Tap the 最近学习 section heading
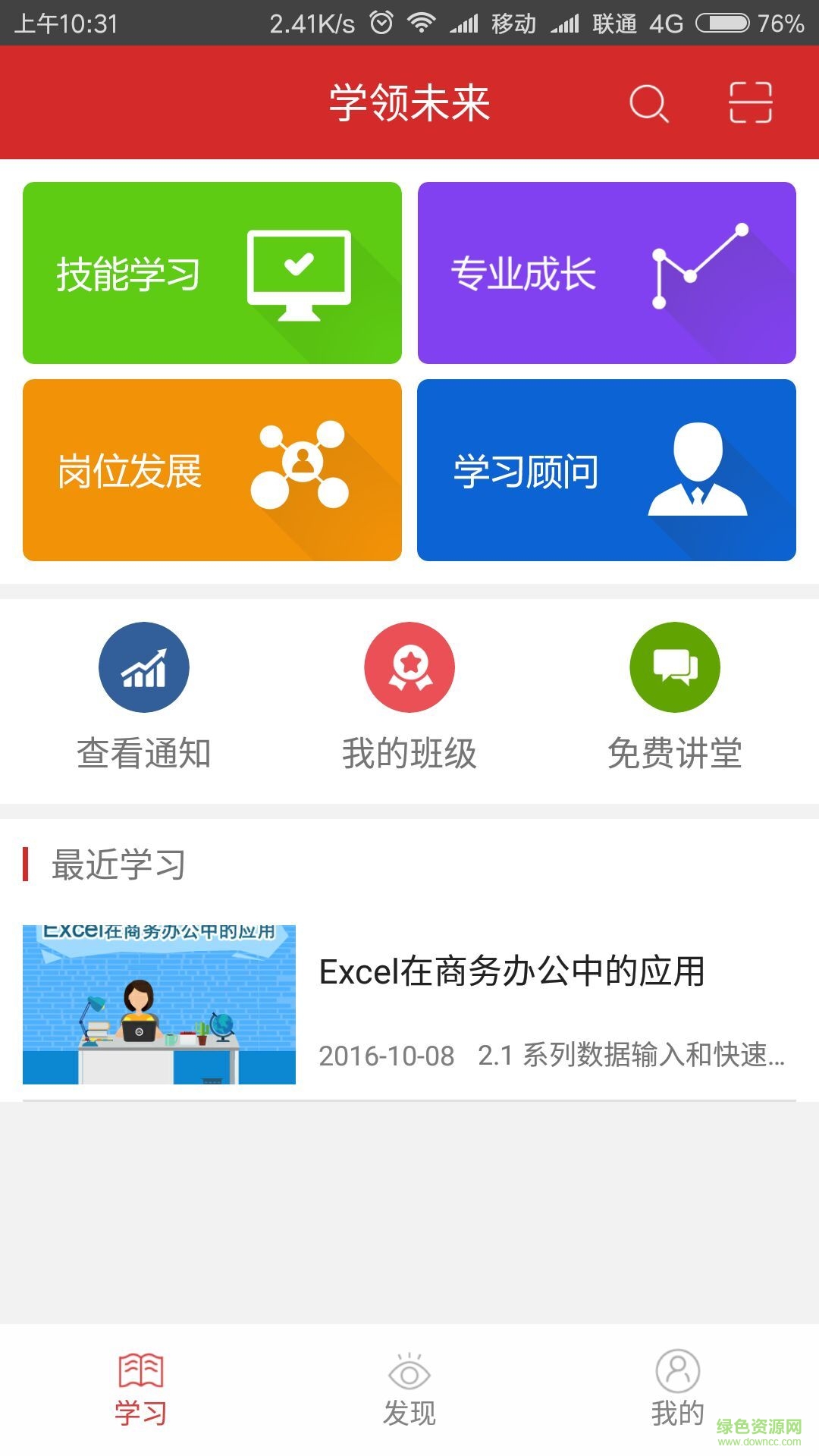Viewport: 819px width, 1456px height. [x=118, y=862]
